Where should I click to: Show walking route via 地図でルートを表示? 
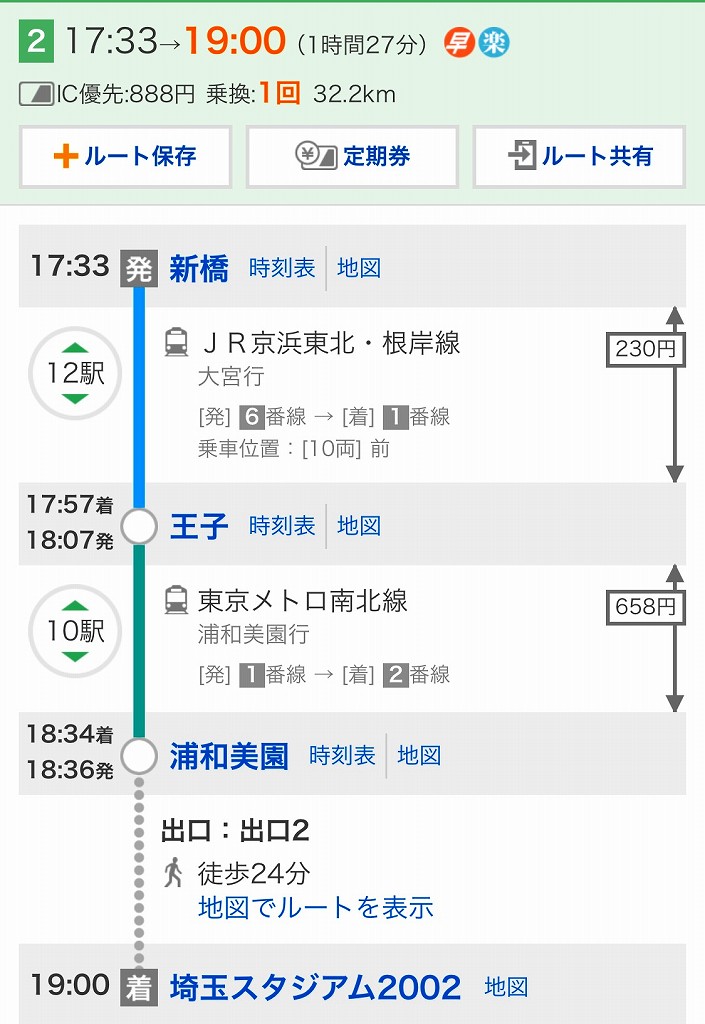[x=316, y=908]
